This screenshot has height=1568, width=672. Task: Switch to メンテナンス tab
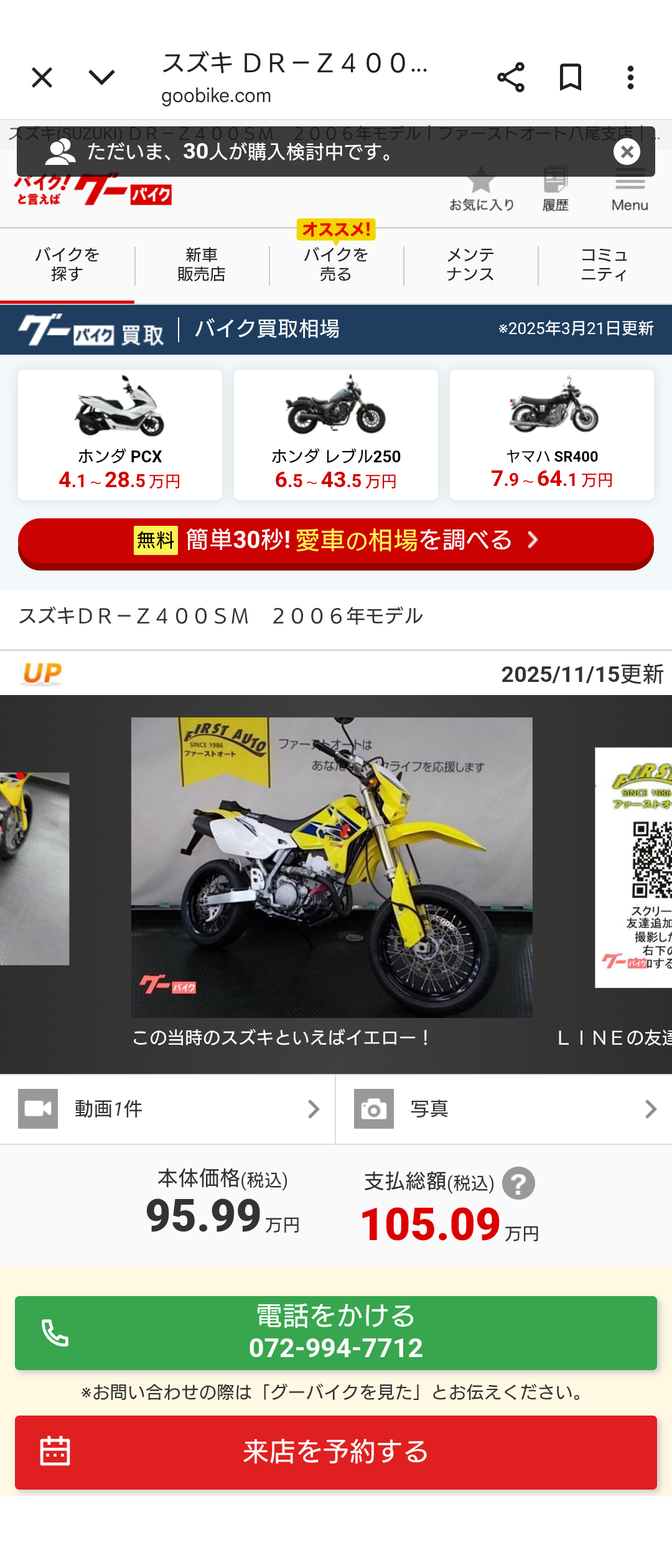point(470,265)
